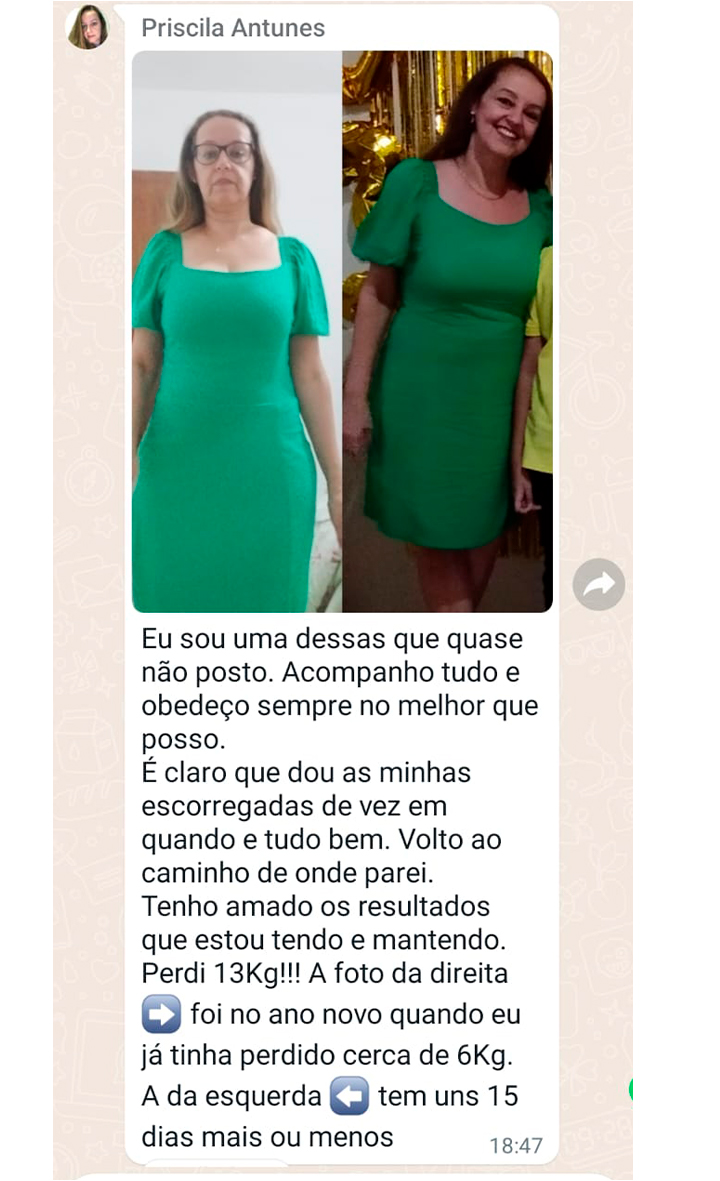The width and height of the screenshot is (720, 1181).
Task: View Priscila Antunes' profile picture
Action: pyautogui.click(x=88, y=27)
